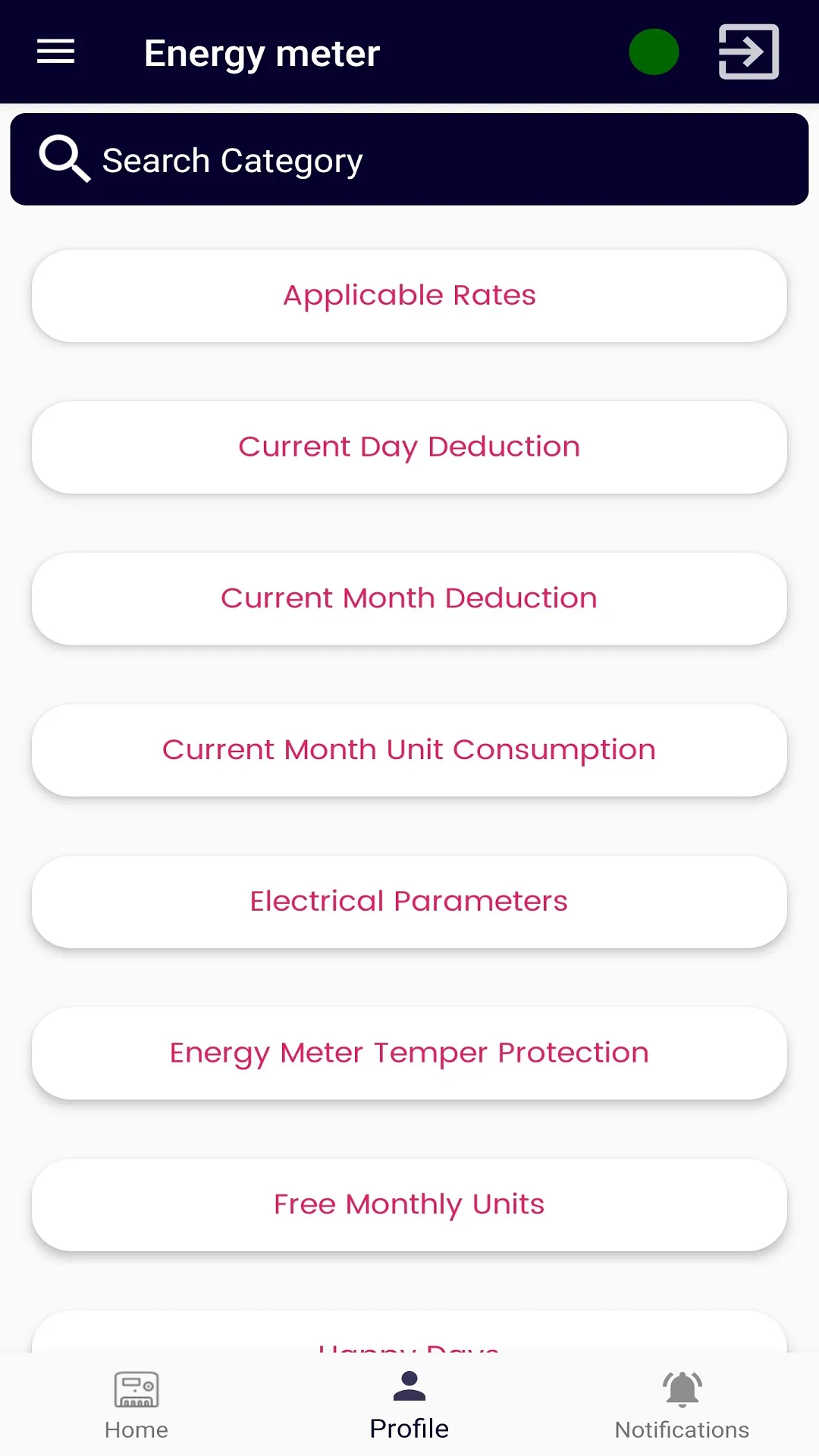Select Current Month Deduction

pyautogui.click(x=409, y=598)
